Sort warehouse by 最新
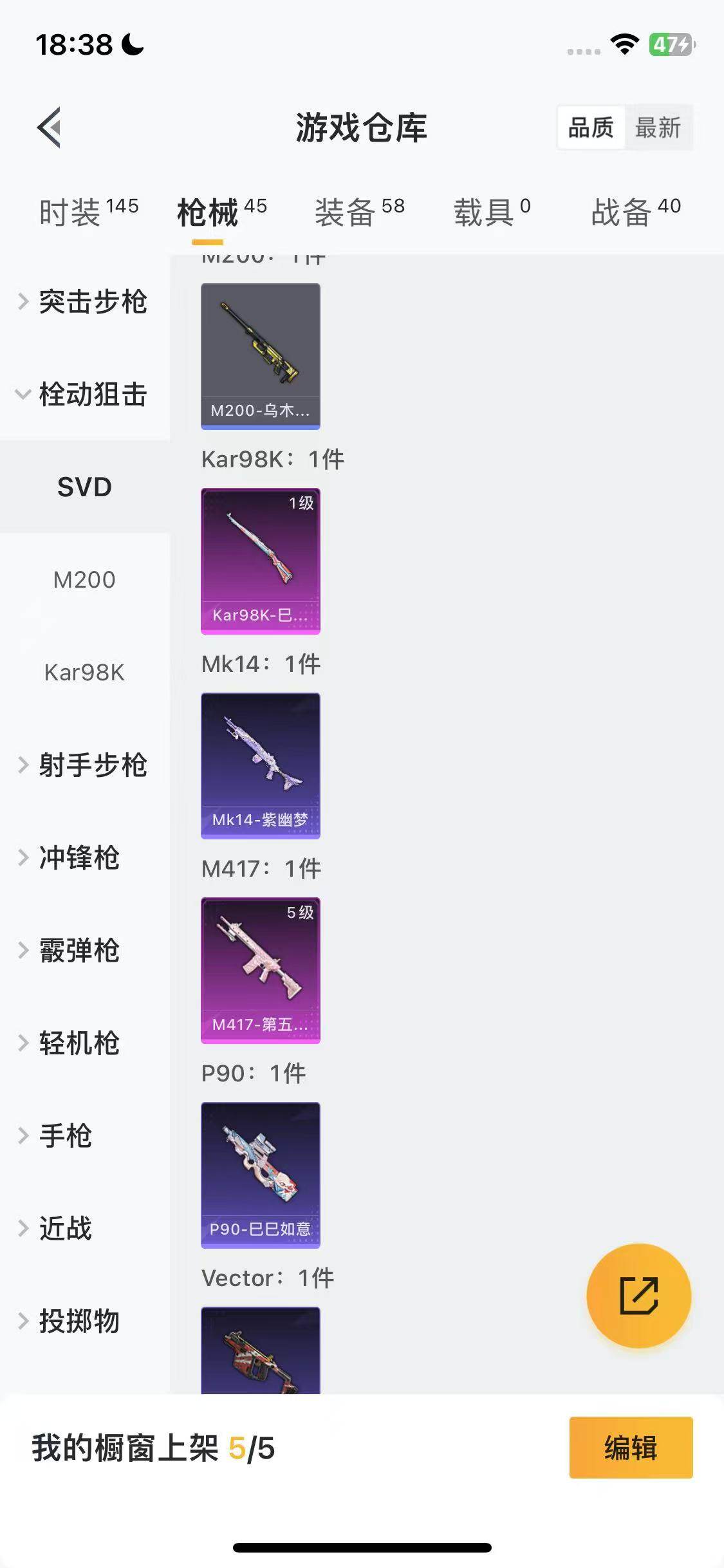 click(658, 127)
